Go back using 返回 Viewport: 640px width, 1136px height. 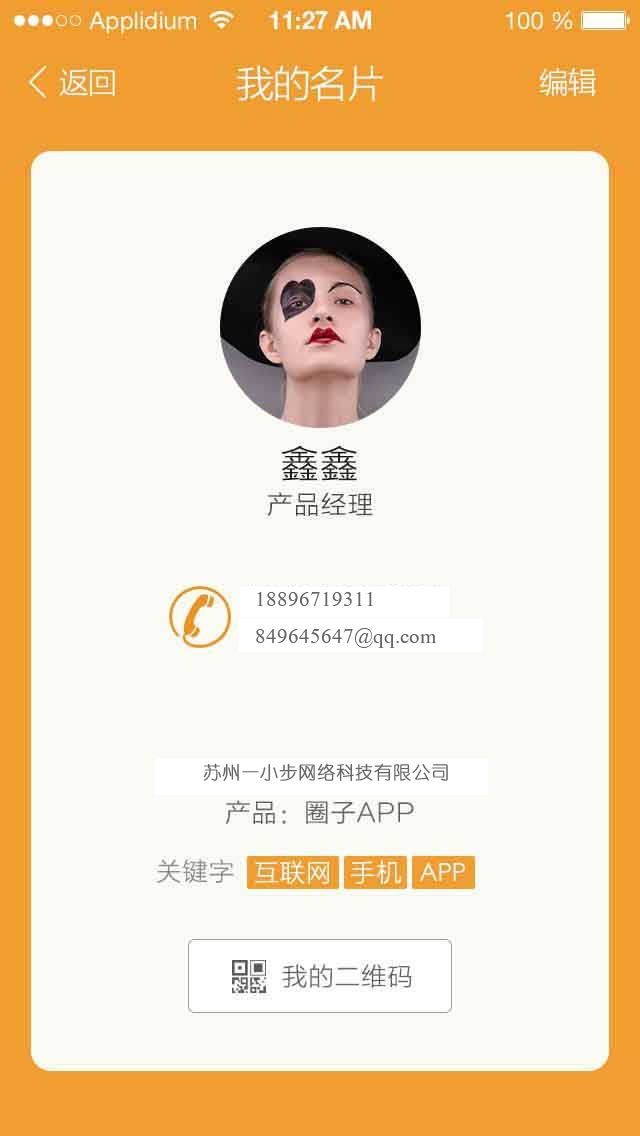pos(72,83)
